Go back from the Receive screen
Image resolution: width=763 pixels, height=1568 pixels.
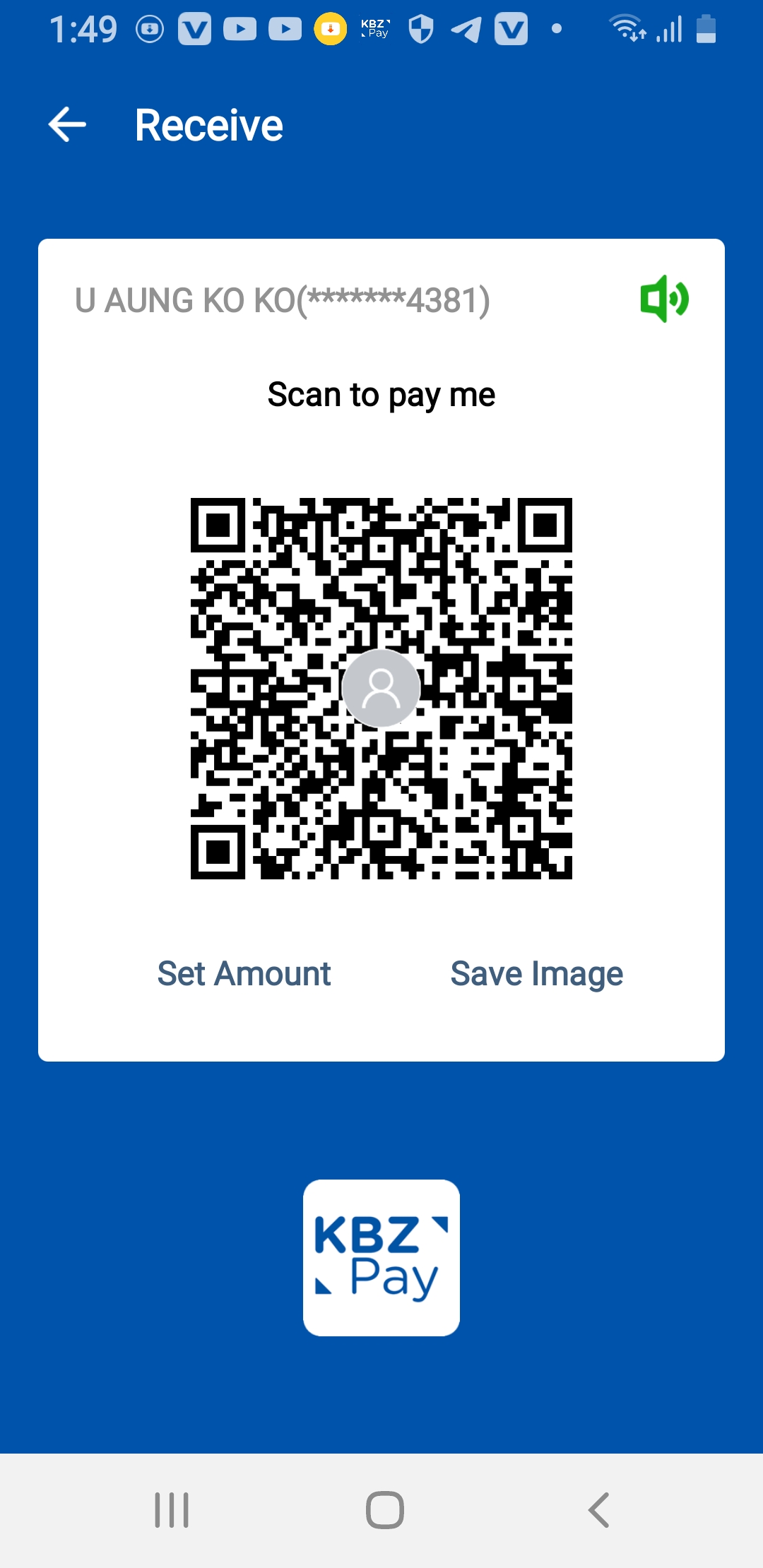point(67,125)
